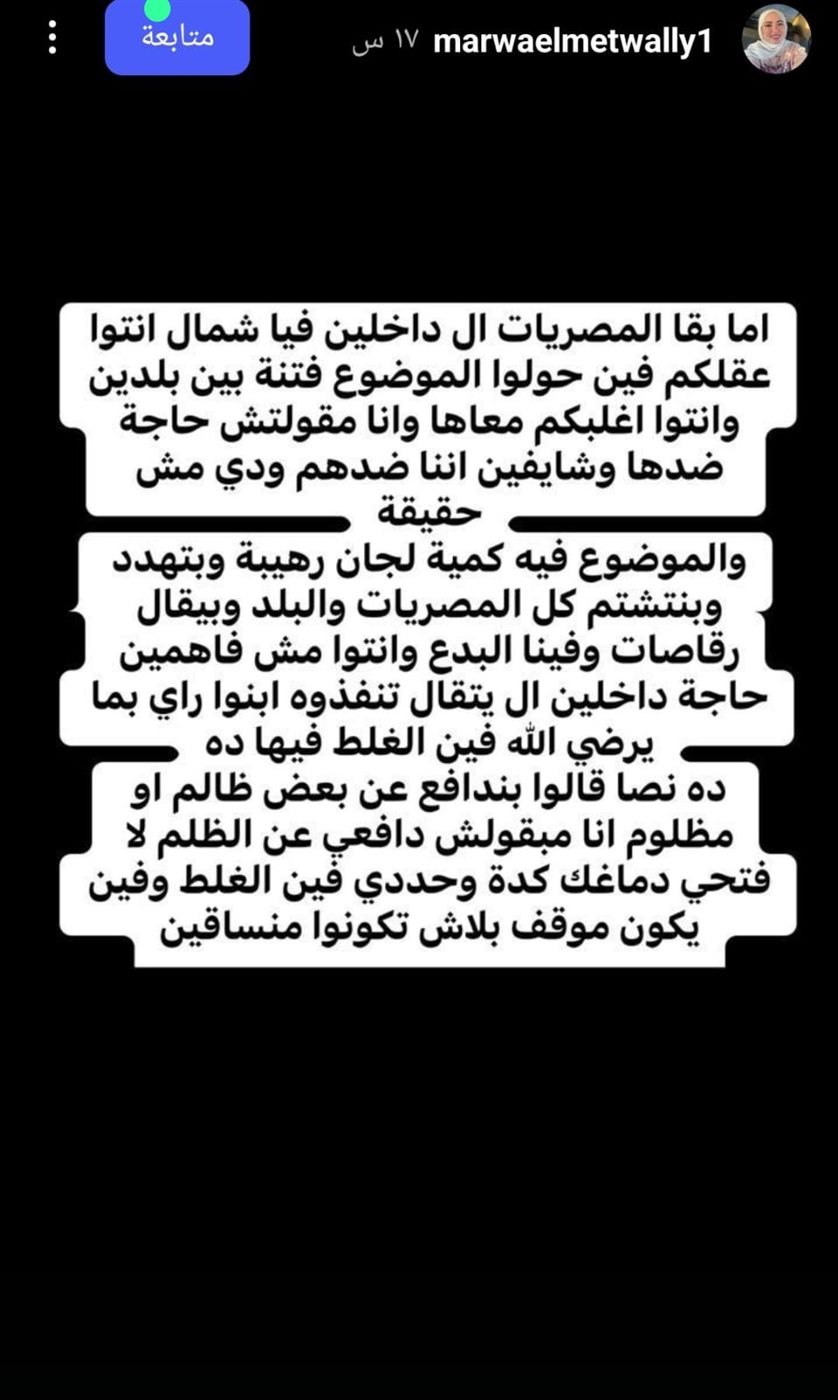Open marwaelmetwally1 profile picture
Viewport: 838px width, 1400px height.
[x=776, y=38]
